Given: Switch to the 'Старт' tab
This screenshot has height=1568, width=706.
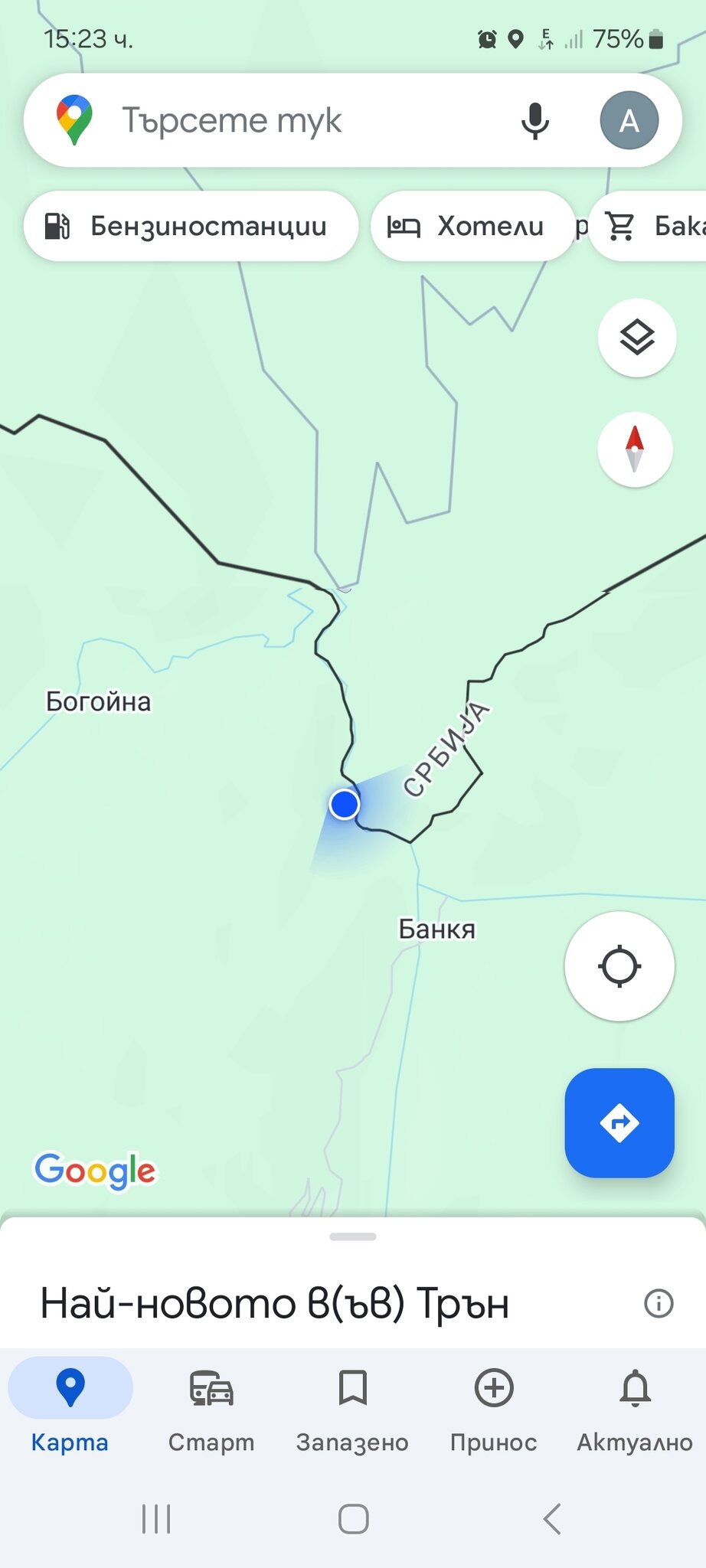Looking at the screenshot, I should click(x=211, y=1409).
